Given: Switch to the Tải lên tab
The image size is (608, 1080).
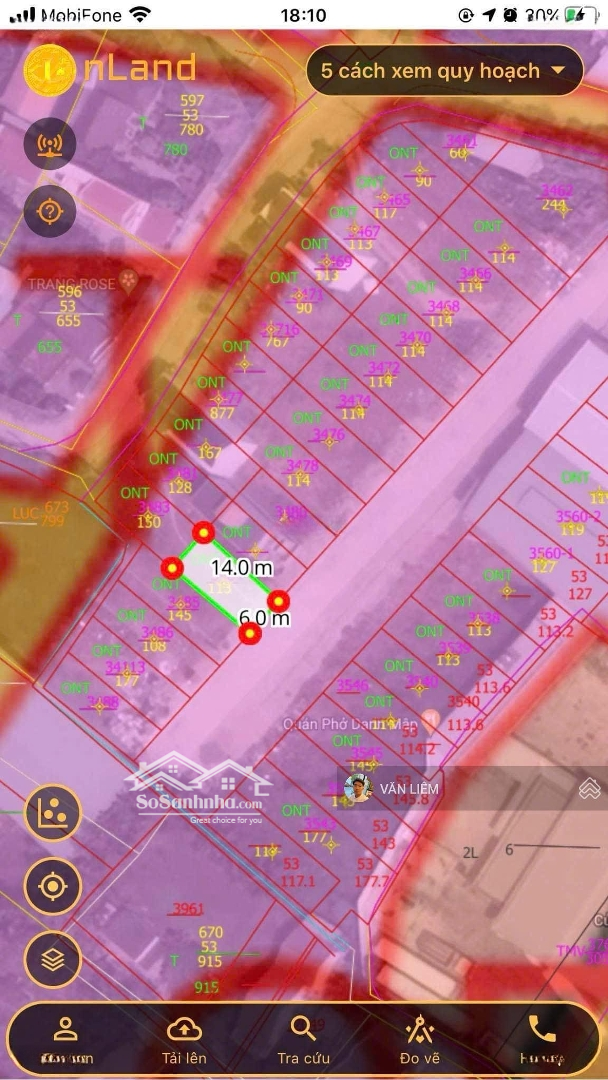Looking at the screenshot, I should point(184,1039).
